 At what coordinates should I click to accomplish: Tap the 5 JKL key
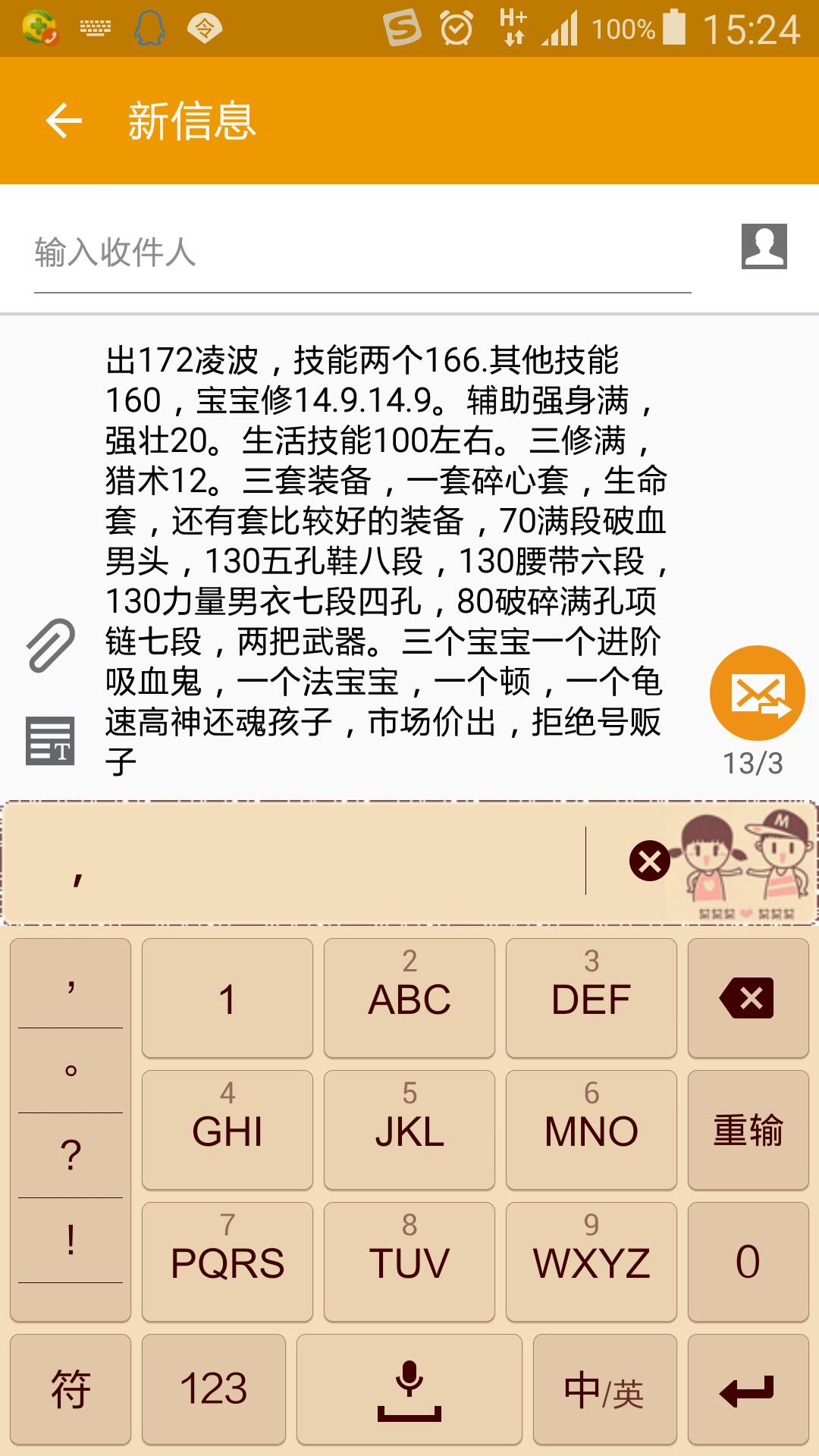pos(409,1130)
